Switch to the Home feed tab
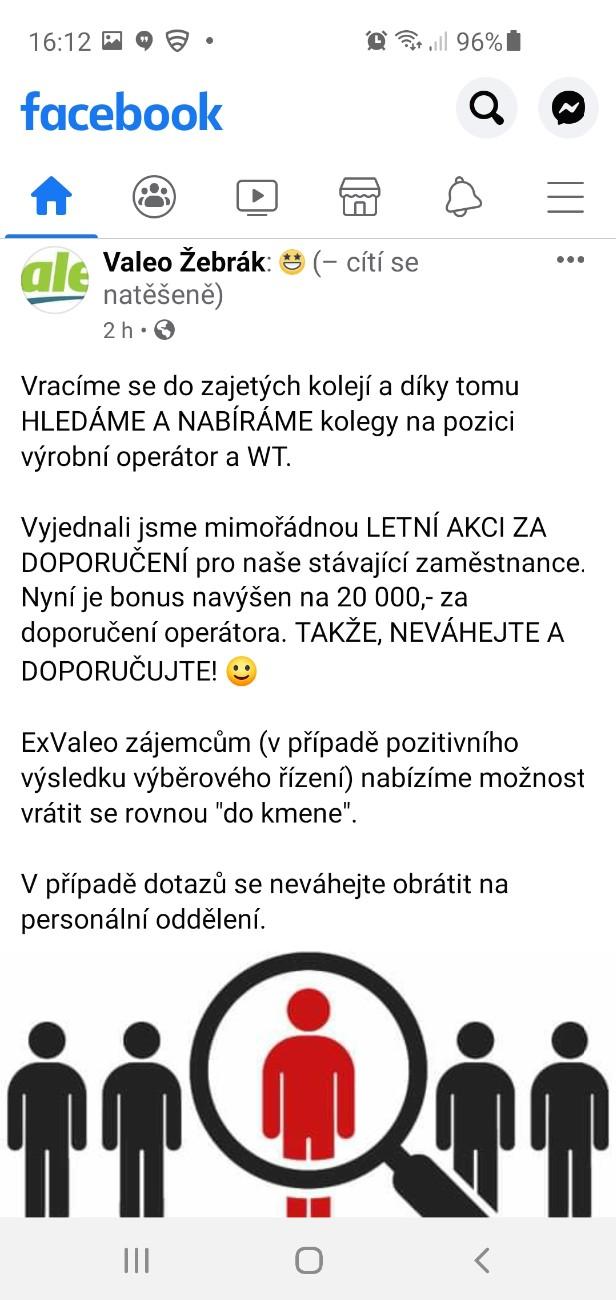This screenshot has height=1300, width=616. click(51, 197)
